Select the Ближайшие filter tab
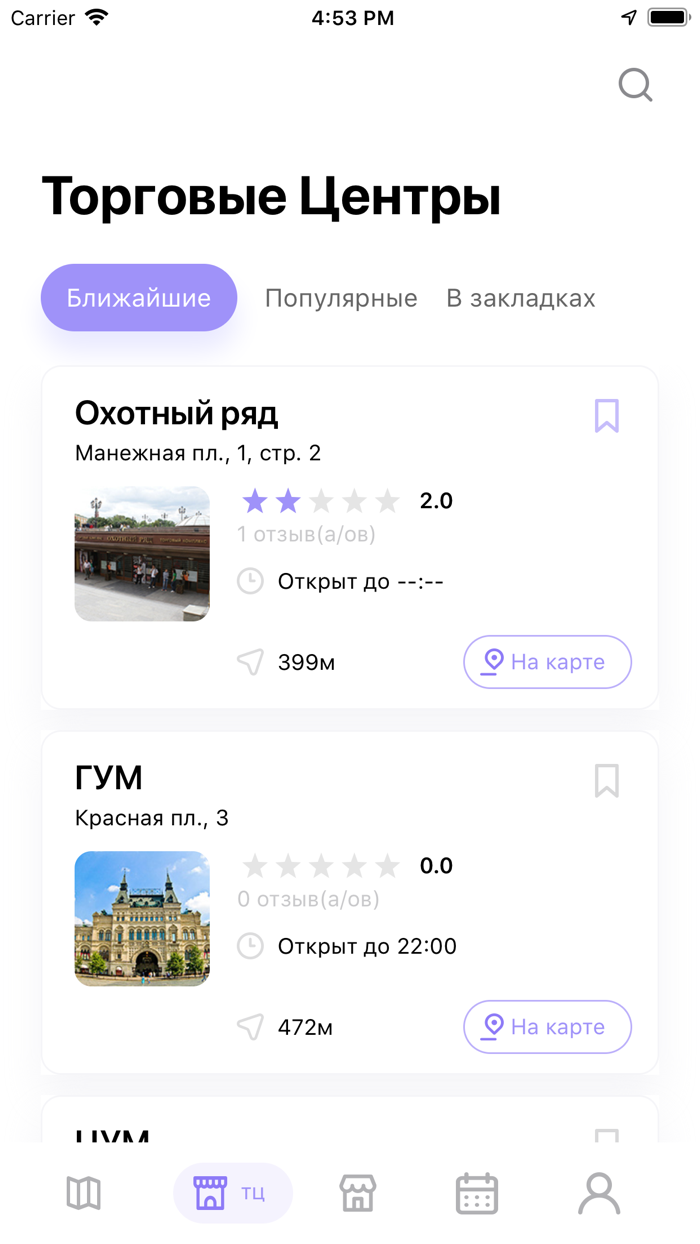Screen dimensions: 700x1244 139,298
